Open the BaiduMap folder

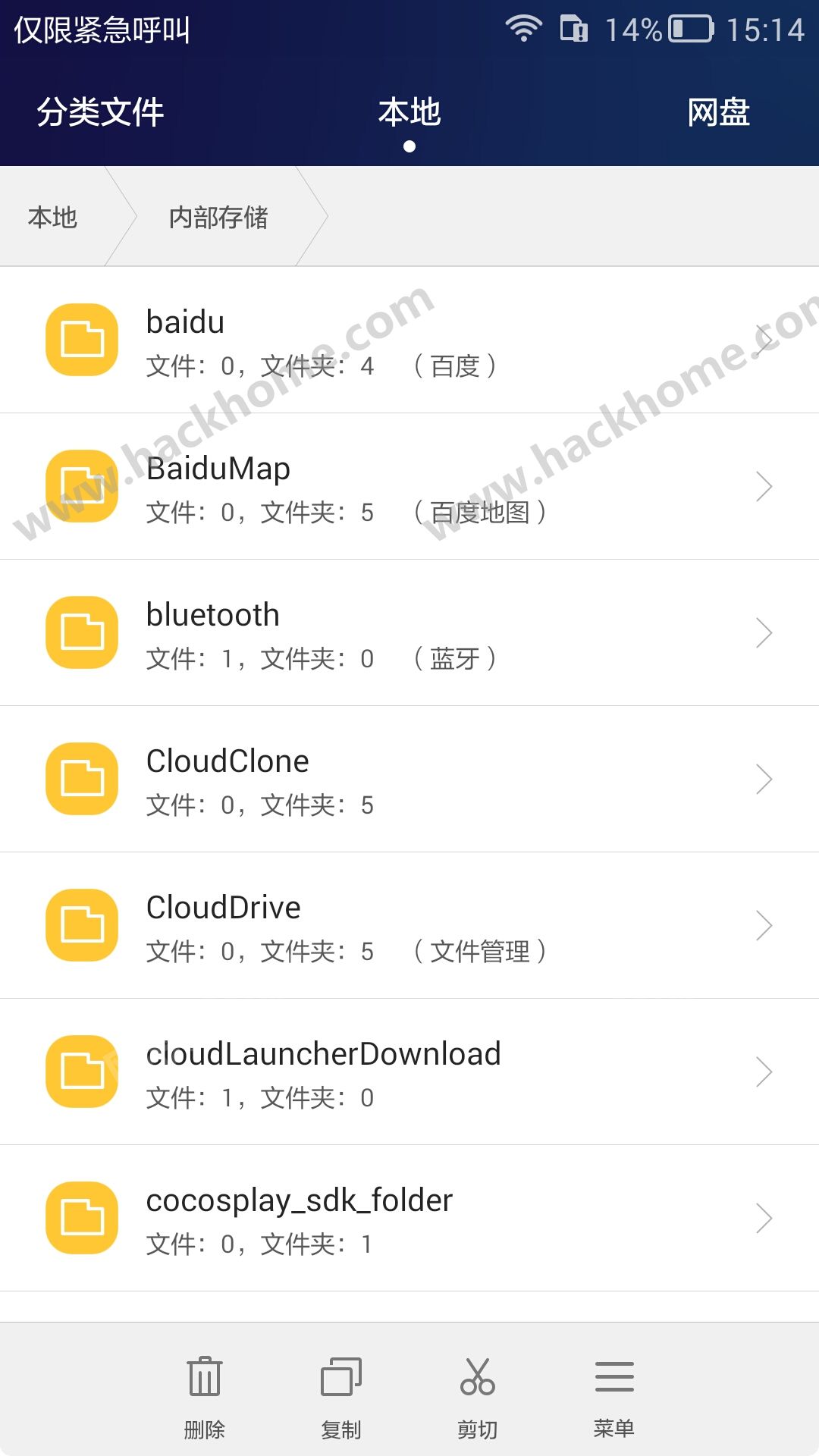[409, 486]
